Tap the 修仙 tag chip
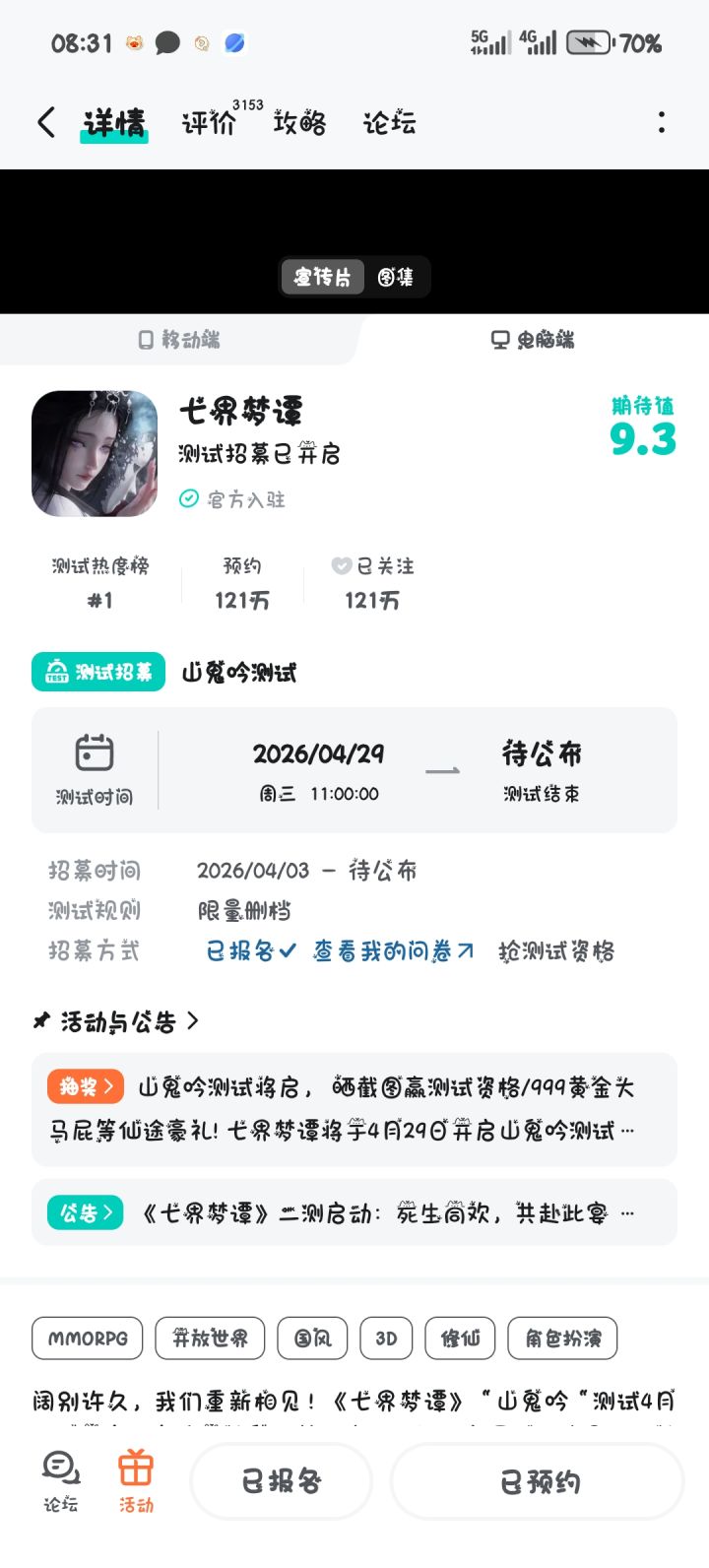 pyautogui.click(x=460, y=1339)
